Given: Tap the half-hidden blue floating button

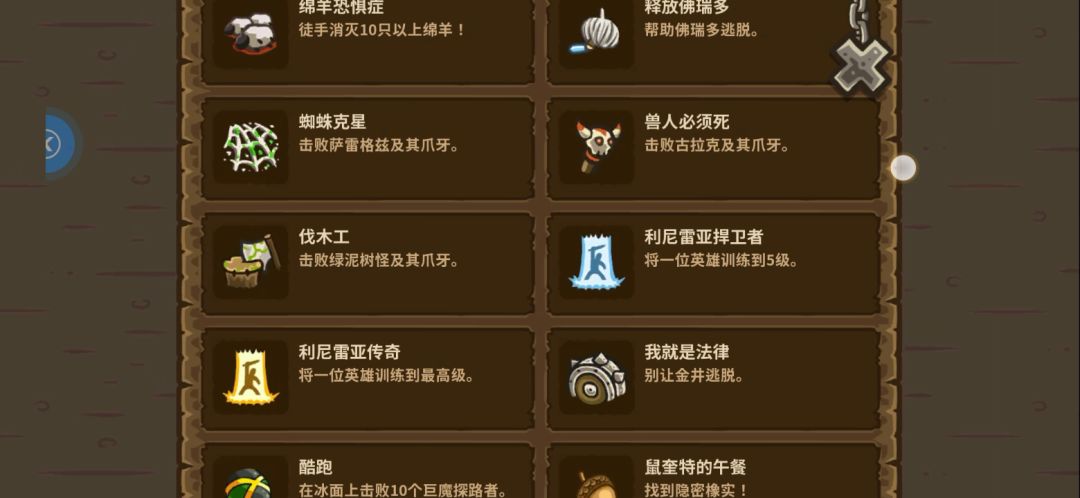Looking at the screenshot, I should coord(58,144).
